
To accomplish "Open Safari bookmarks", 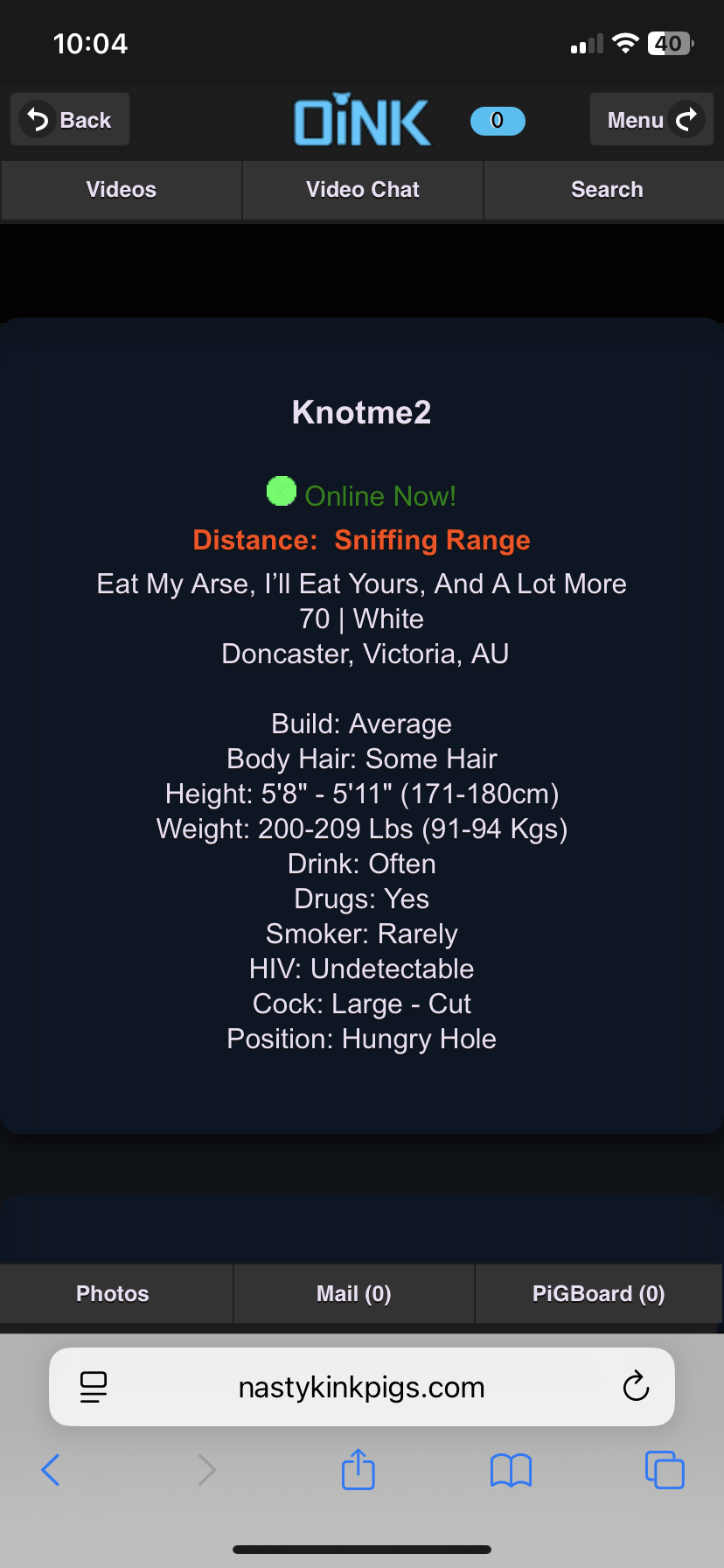I will click(x=511, y=1470).
